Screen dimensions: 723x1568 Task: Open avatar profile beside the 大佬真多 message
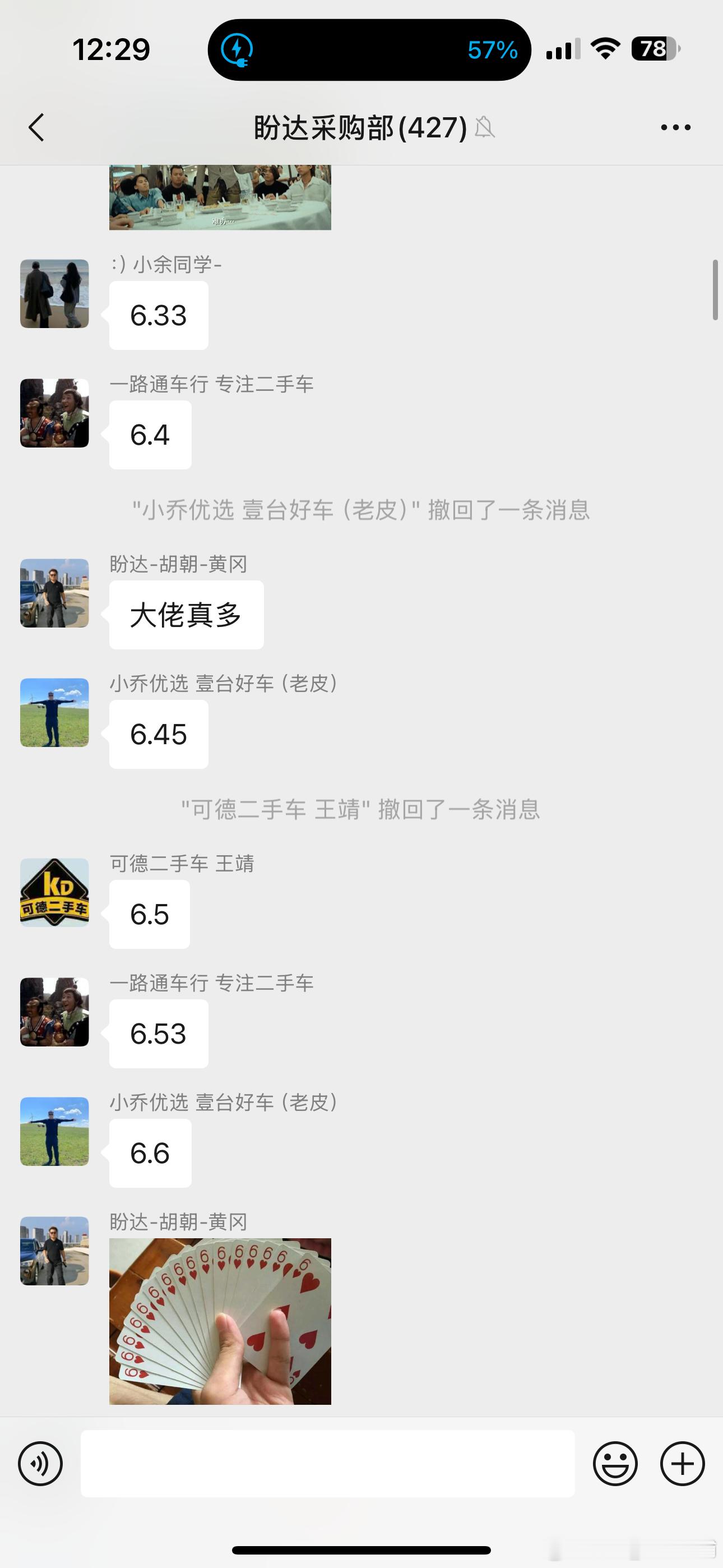55,593
